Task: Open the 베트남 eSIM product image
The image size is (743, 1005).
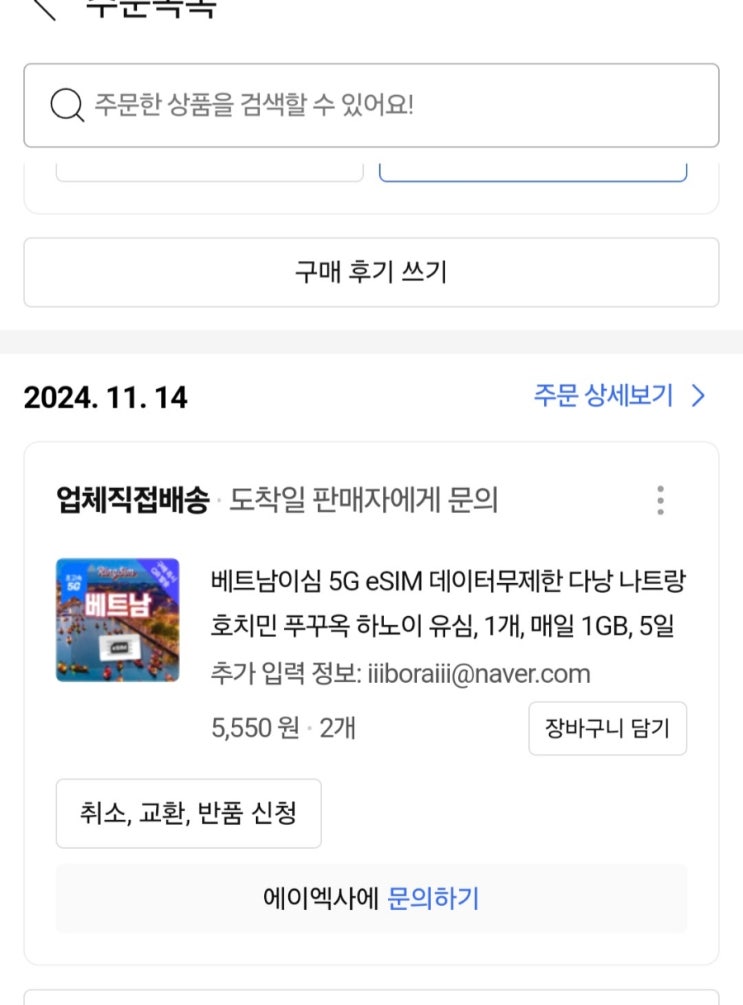Action: coord(118,620)
